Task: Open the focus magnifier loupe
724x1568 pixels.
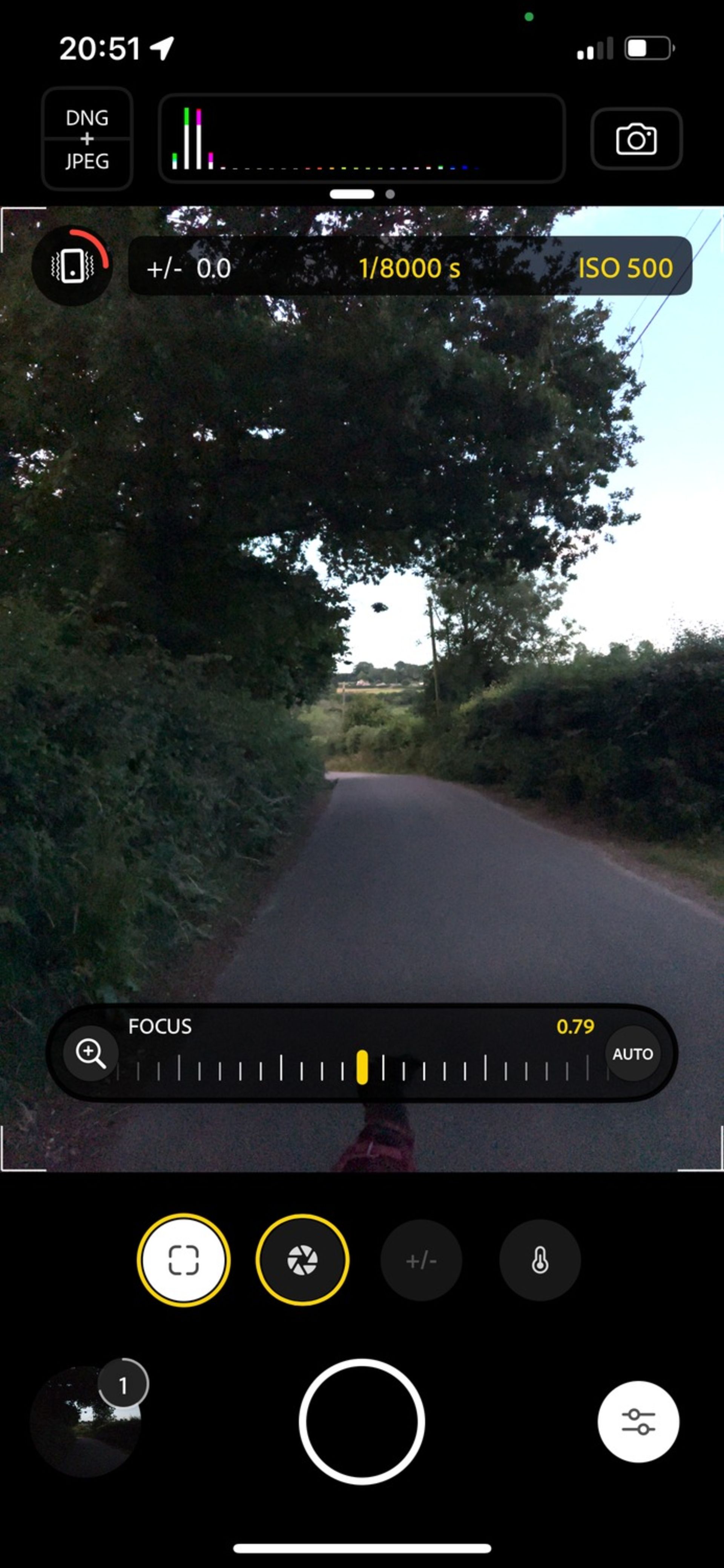Action: pos(90,1053)
